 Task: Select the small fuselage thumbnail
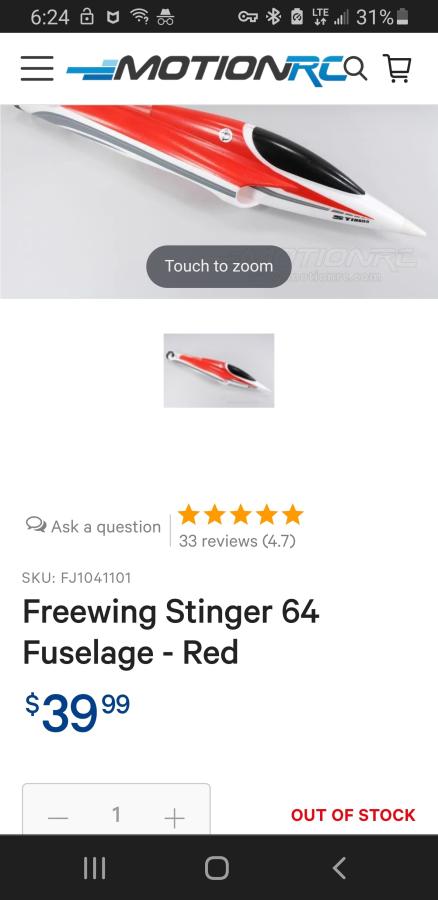pyautogui.click(x=219, y=371)
